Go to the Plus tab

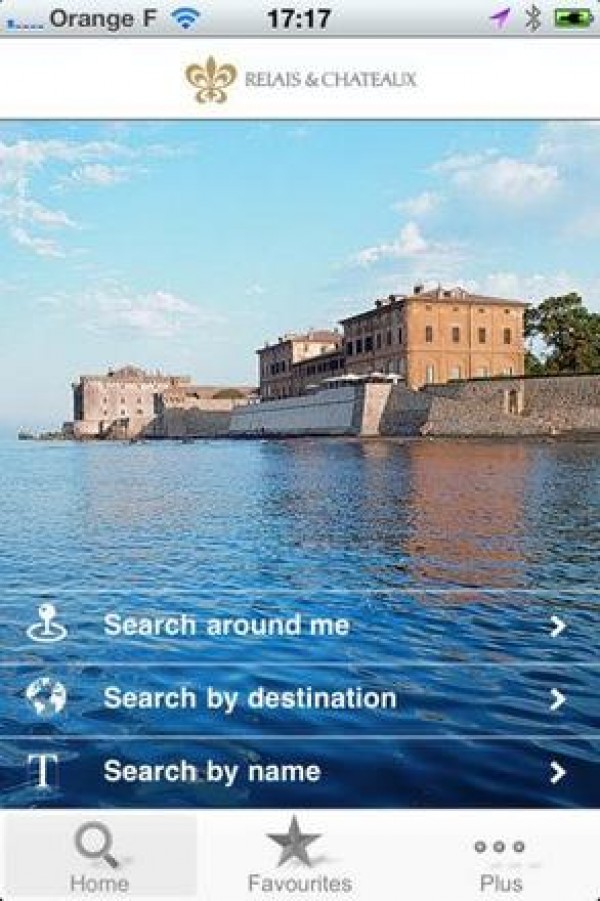click(500, 857)
